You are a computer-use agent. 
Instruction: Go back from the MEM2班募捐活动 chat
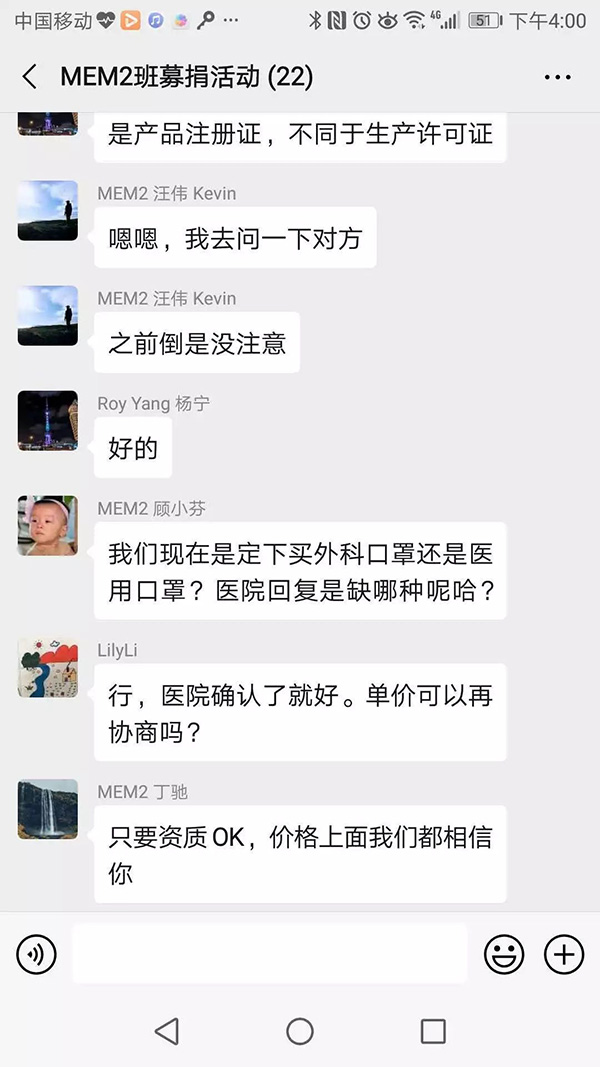coord(30,77)
